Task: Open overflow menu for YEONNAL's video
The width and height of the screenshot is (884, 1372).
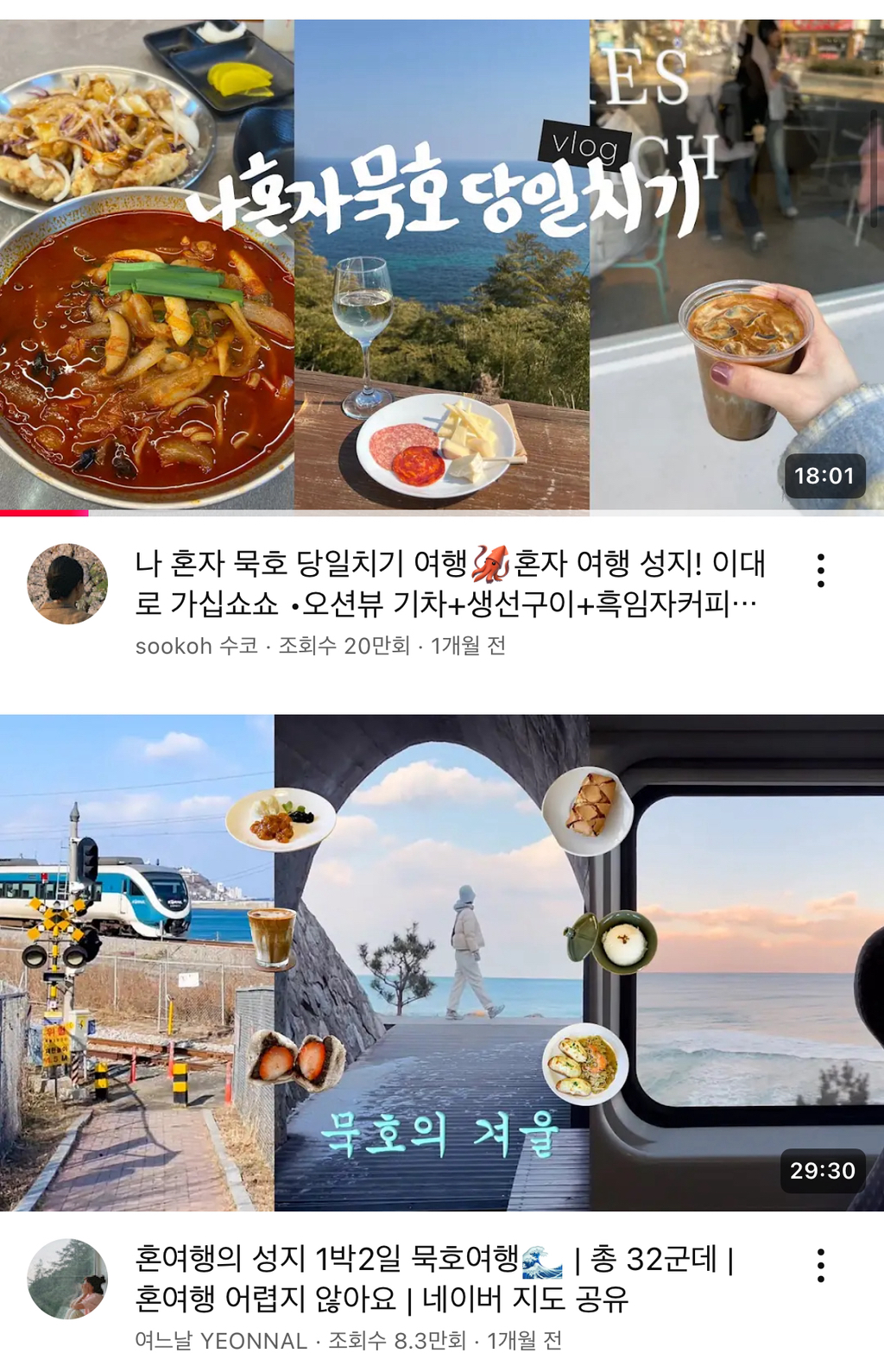Action: tap(820, 1265)
